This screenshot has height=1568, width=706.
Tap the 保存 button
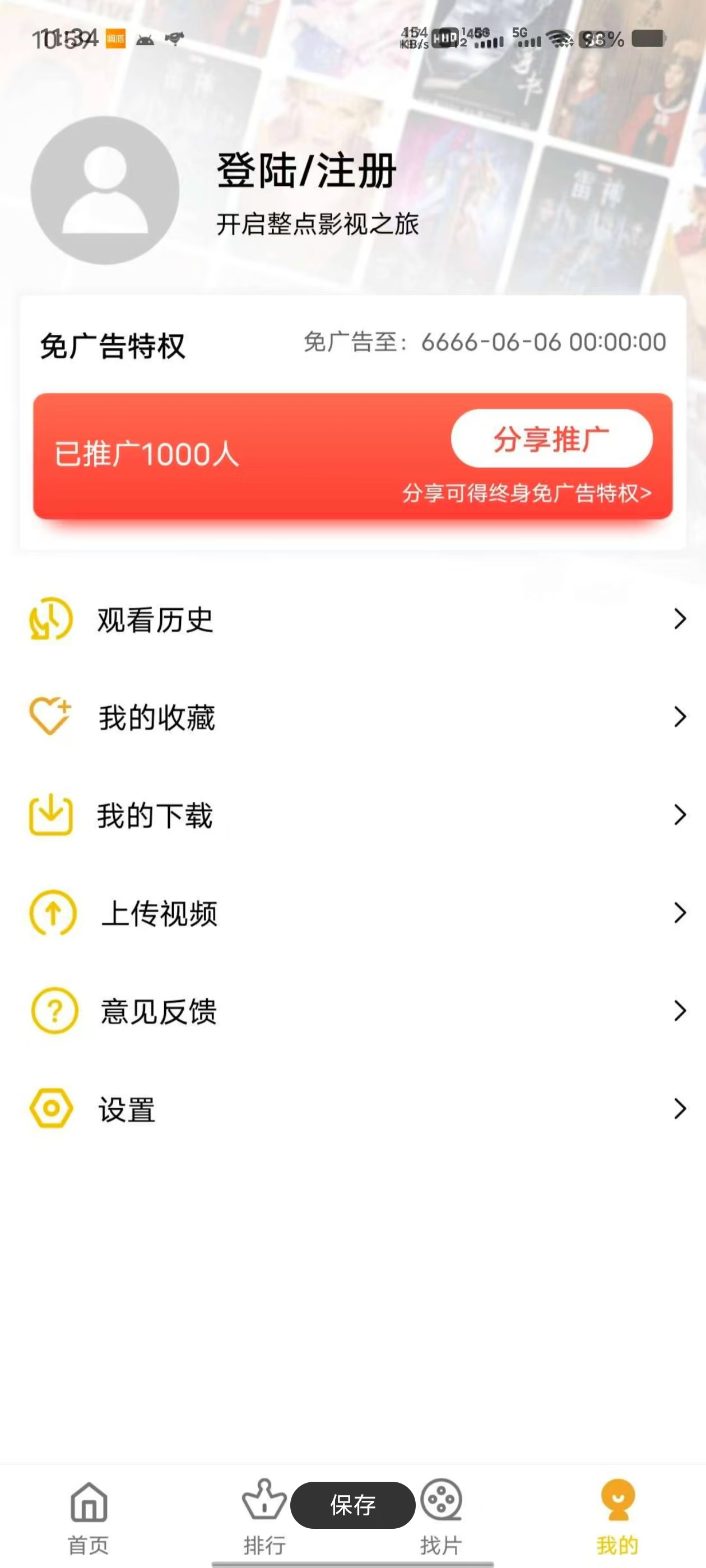point(352,1505)
